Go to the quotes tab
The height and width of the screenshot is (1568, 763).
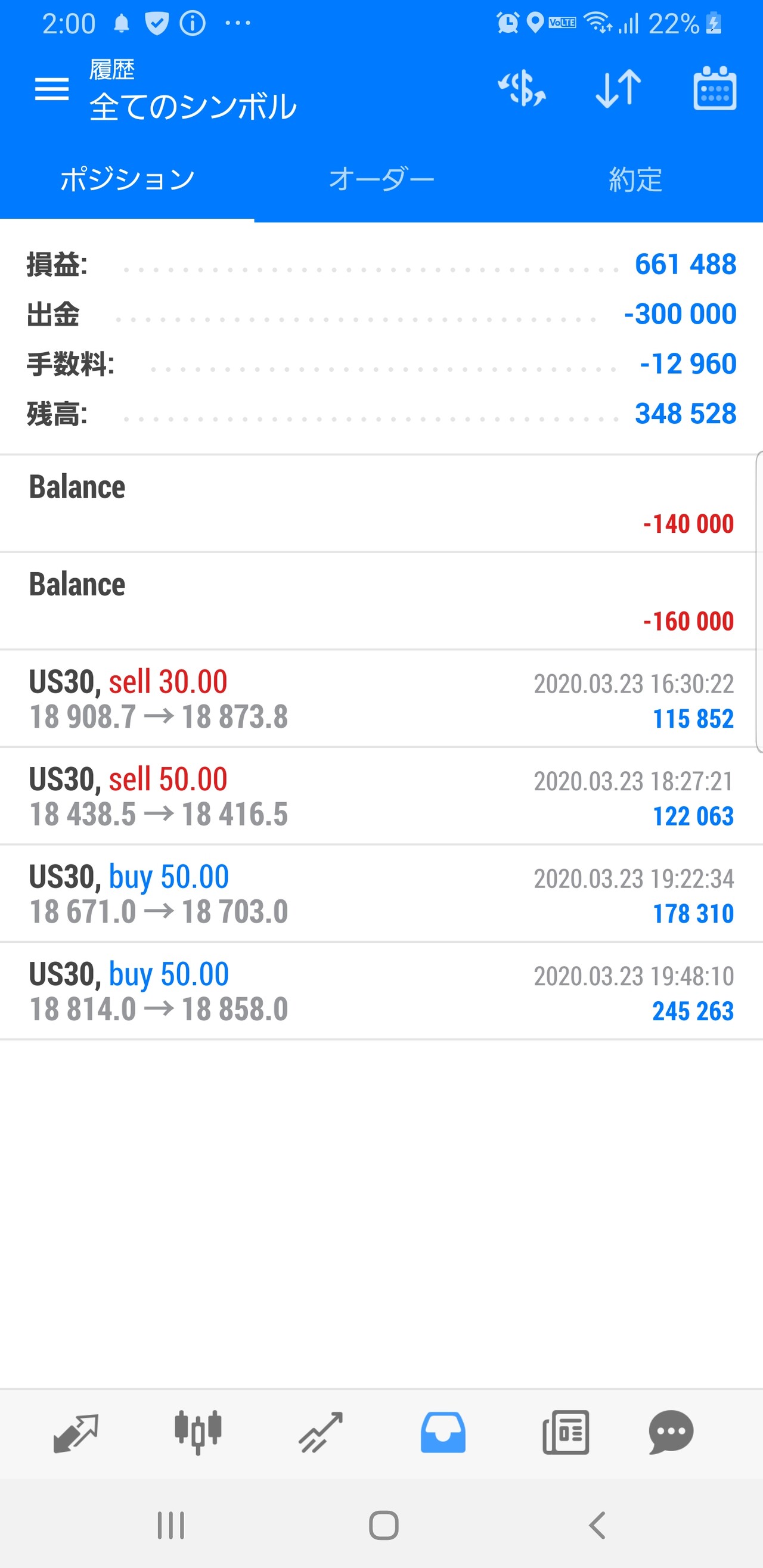(x=76, y=1432)
